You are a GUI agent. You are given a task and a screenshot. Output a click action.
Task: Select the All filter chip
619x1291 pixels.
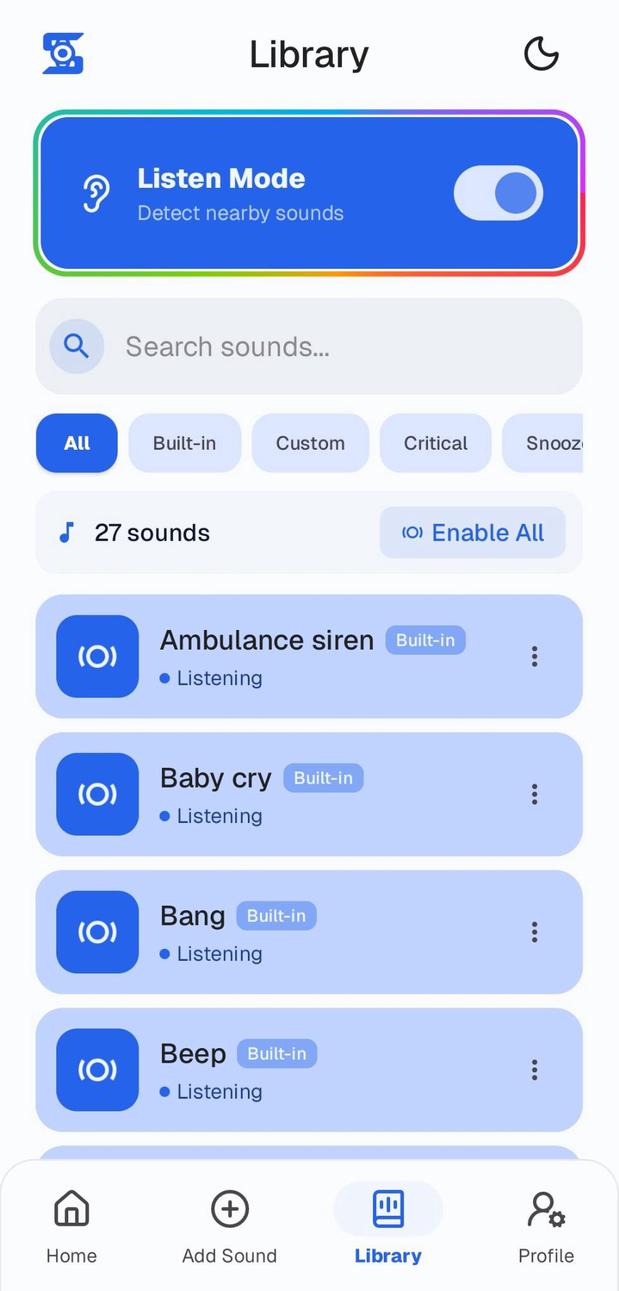(x=77, y=443)
